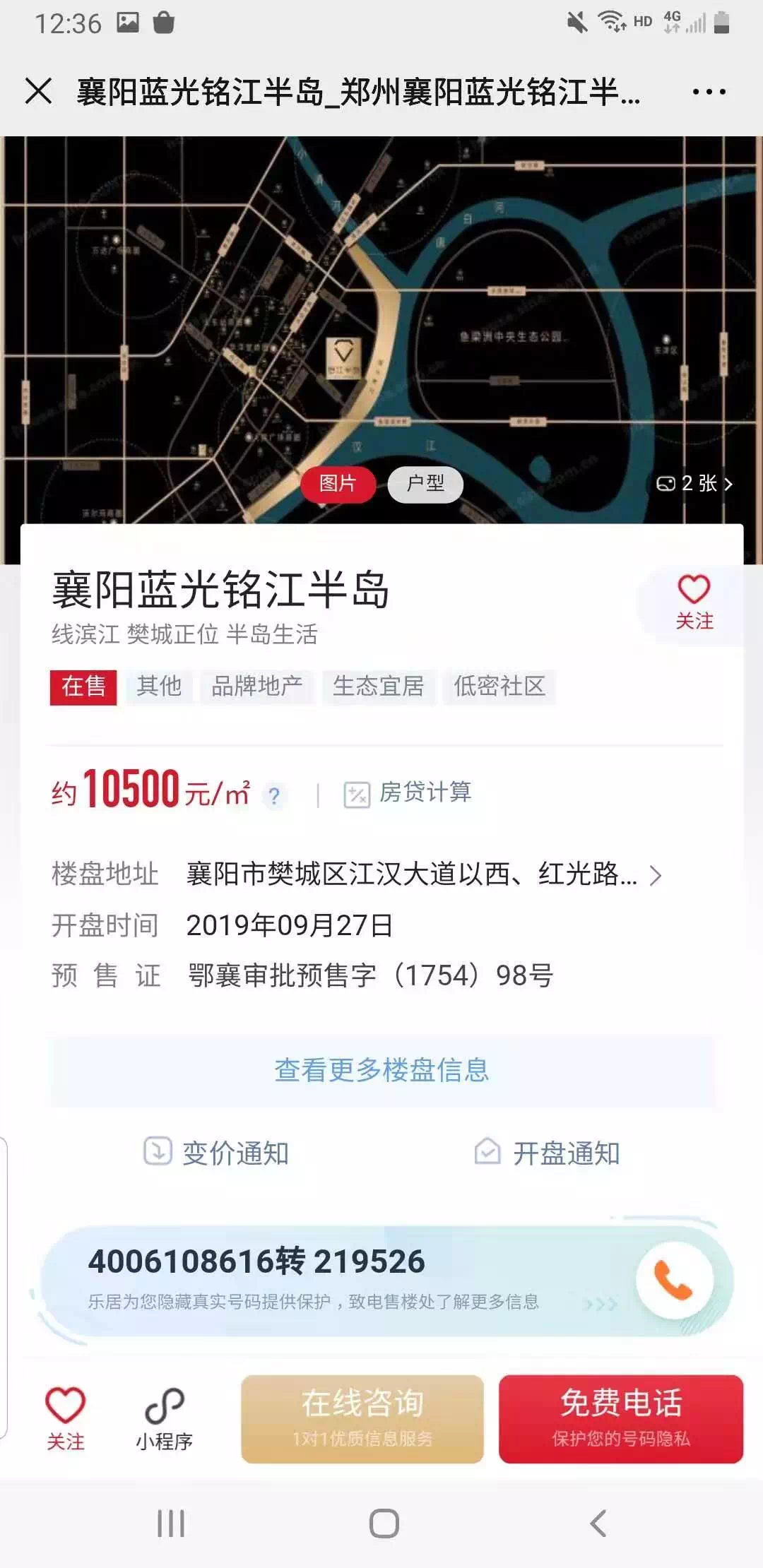Go back with the system back button
Screen dimensions: 763x1568
tap(598, 1524)
